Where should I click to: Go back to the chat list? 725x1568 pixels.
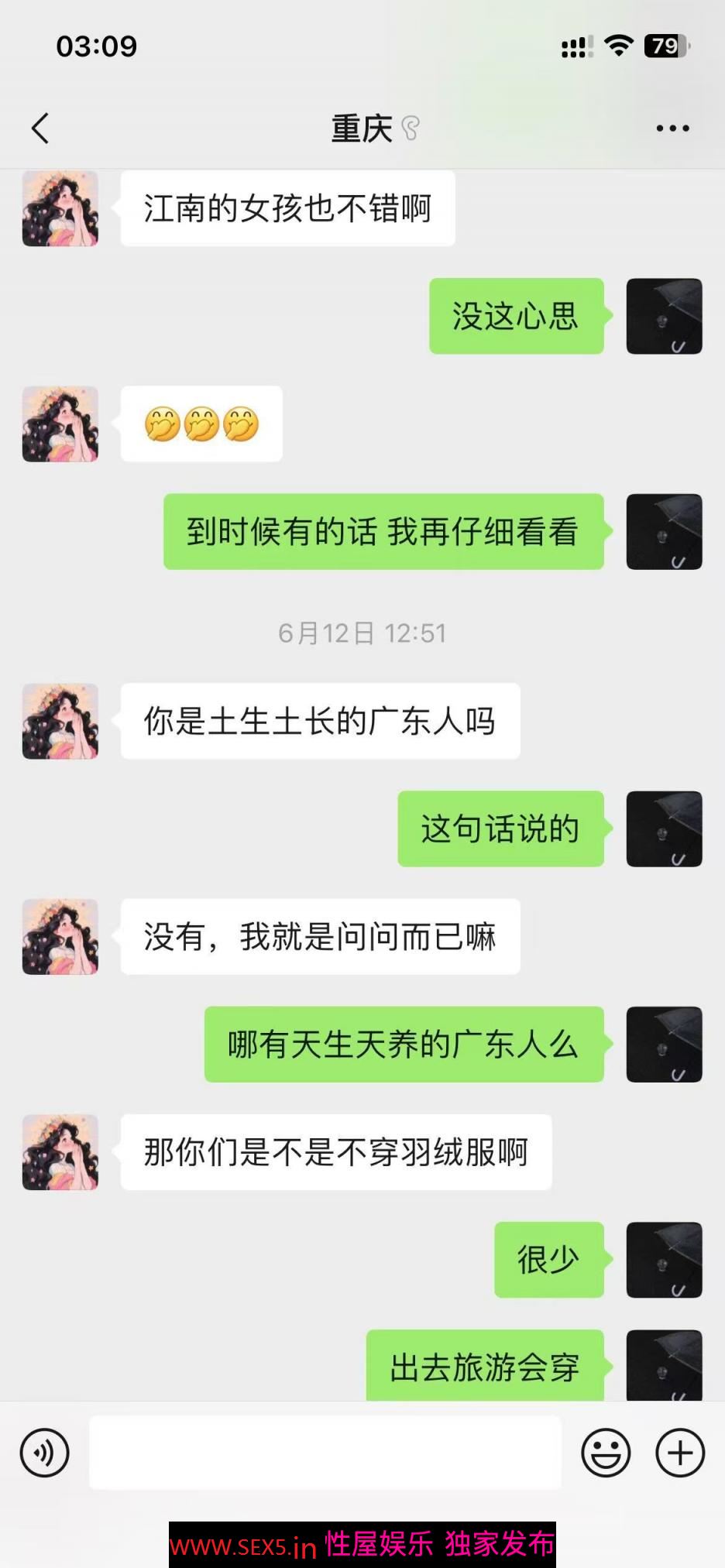click(x=40, y=129)
